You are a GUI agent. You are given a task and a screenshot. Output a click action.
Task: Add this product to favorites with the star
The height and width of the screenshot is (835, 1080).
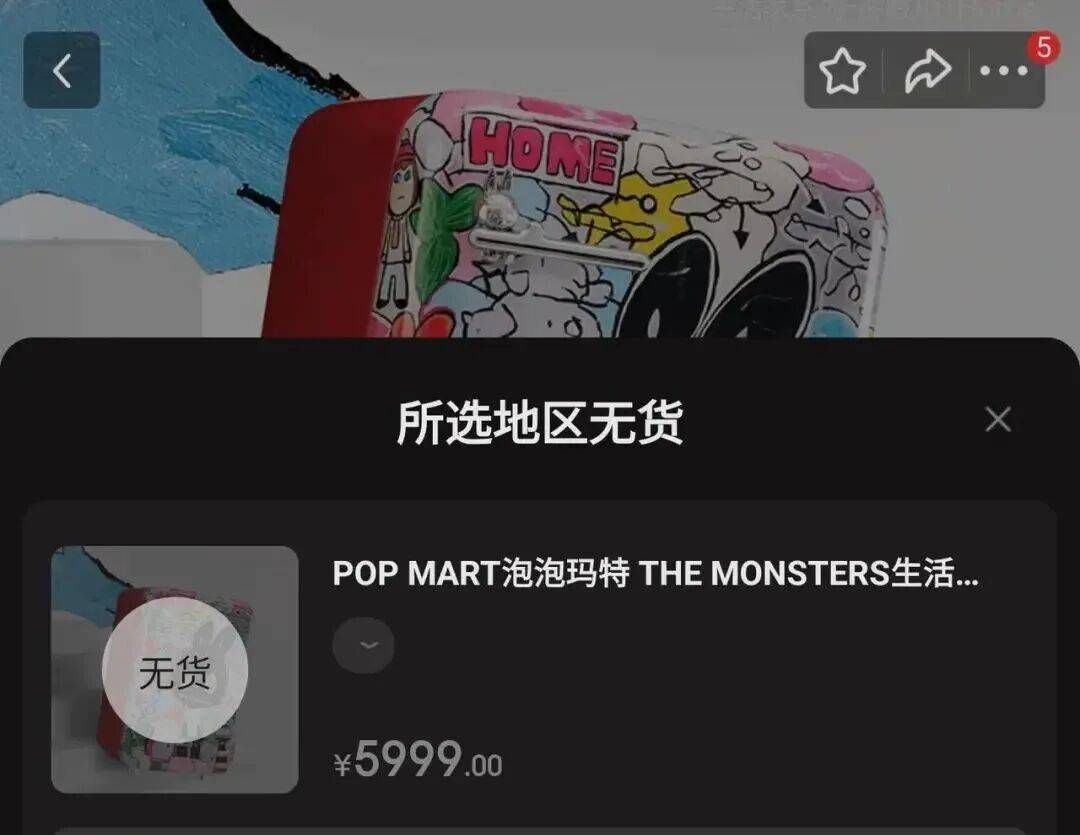(842, 70)
